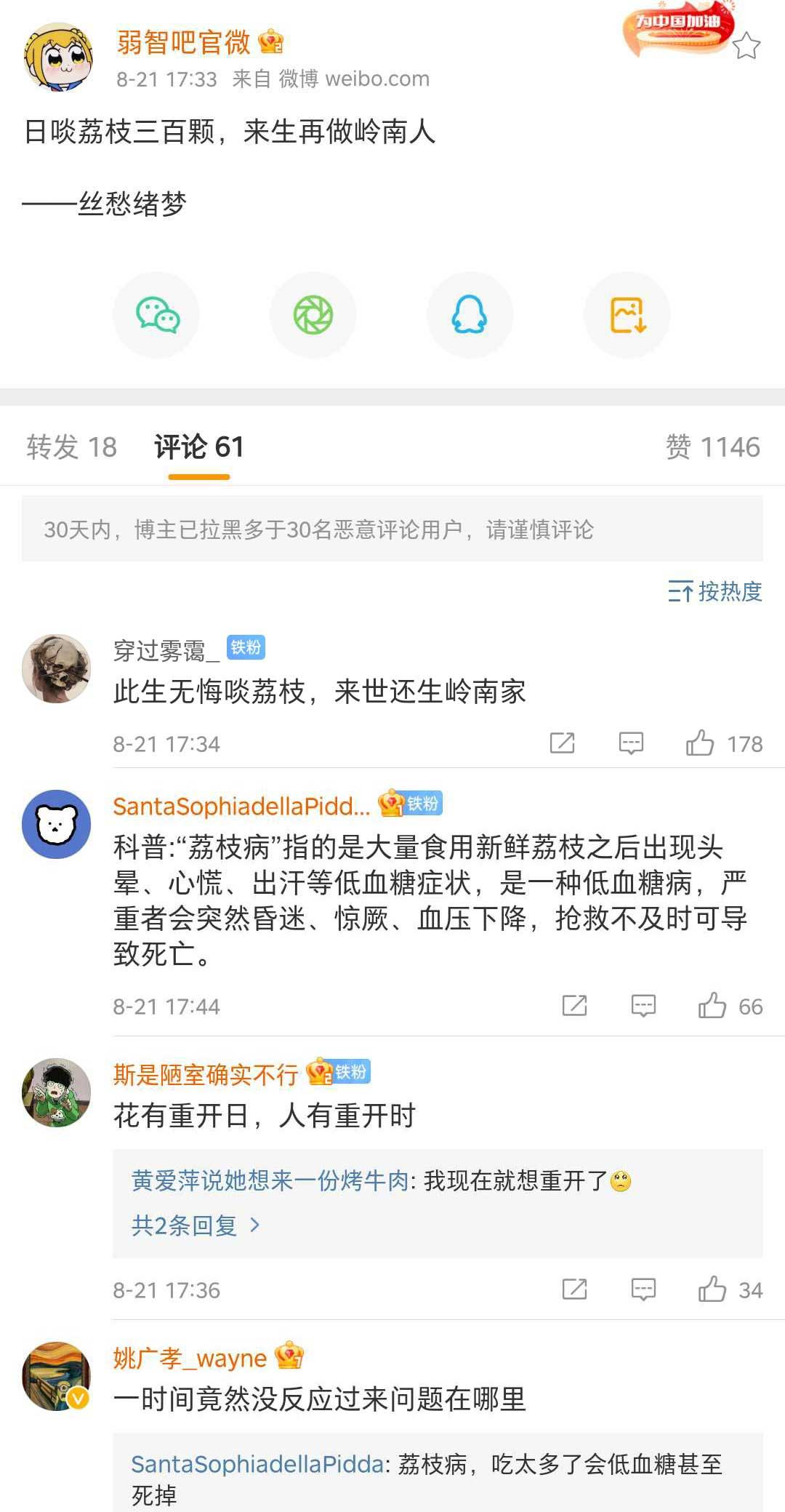Expand 共2条回复 replies
Screen dimensions: 785x1512
point(195,1225)
